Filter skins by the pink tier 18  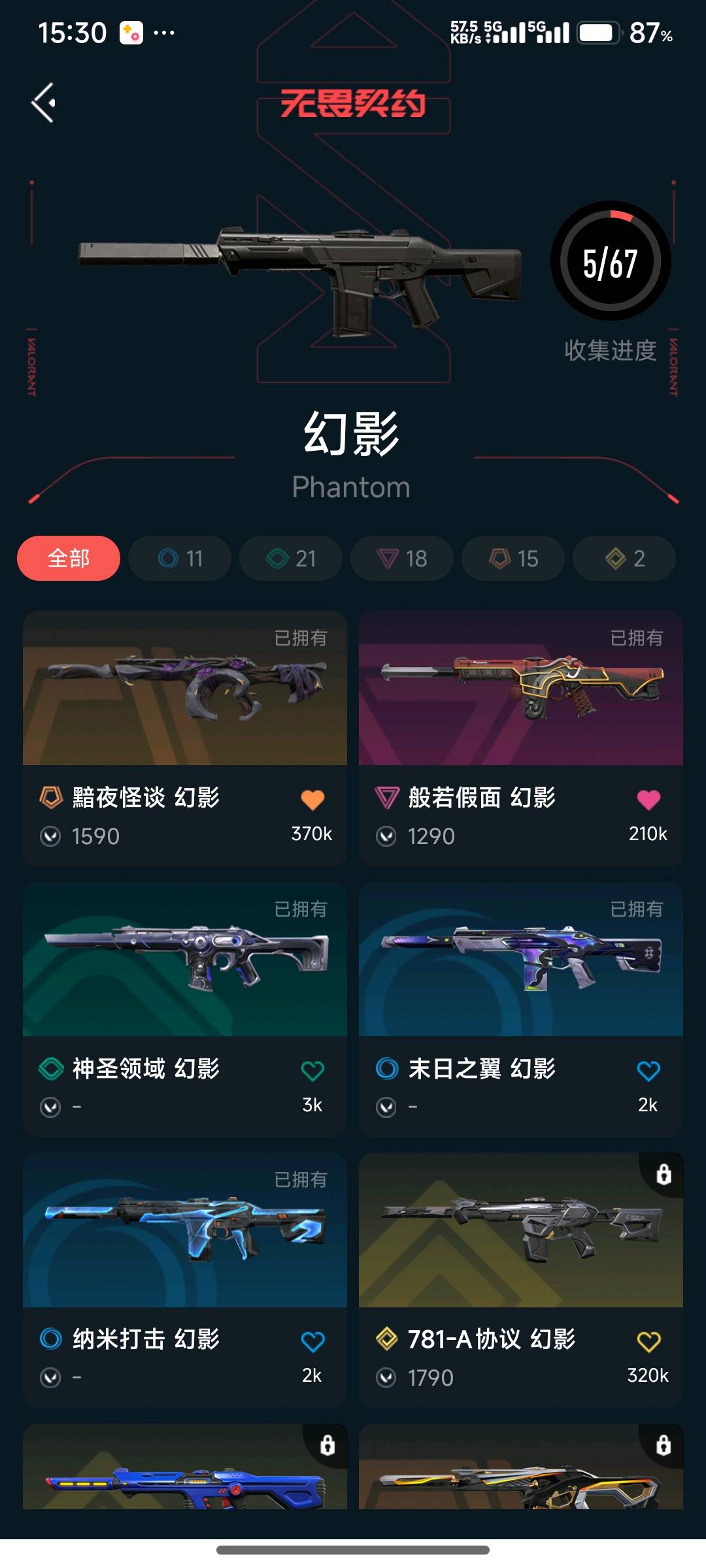point(402,559)
